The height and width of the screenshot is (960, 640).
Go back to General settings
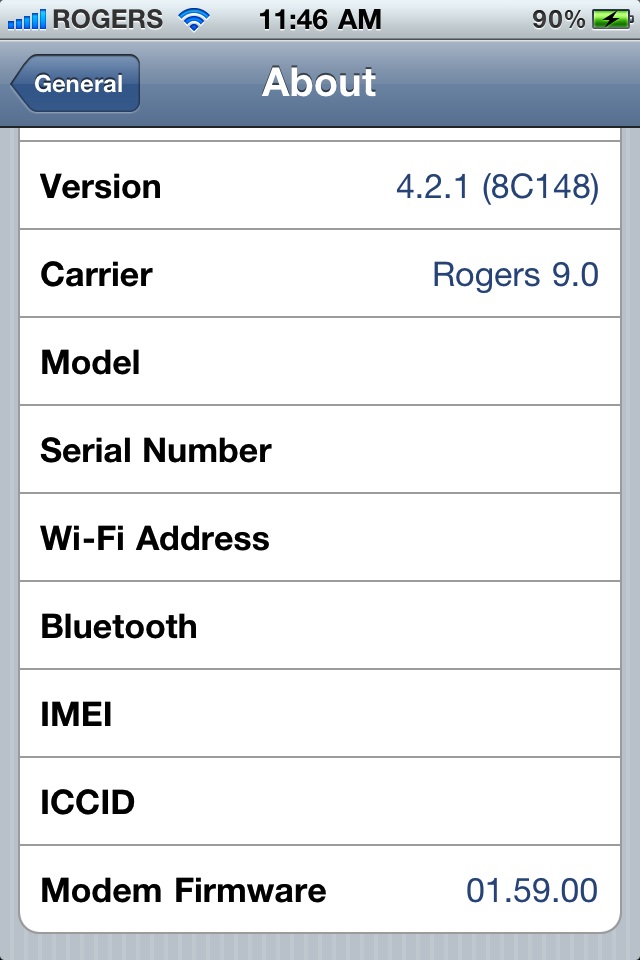pos(76,84)
